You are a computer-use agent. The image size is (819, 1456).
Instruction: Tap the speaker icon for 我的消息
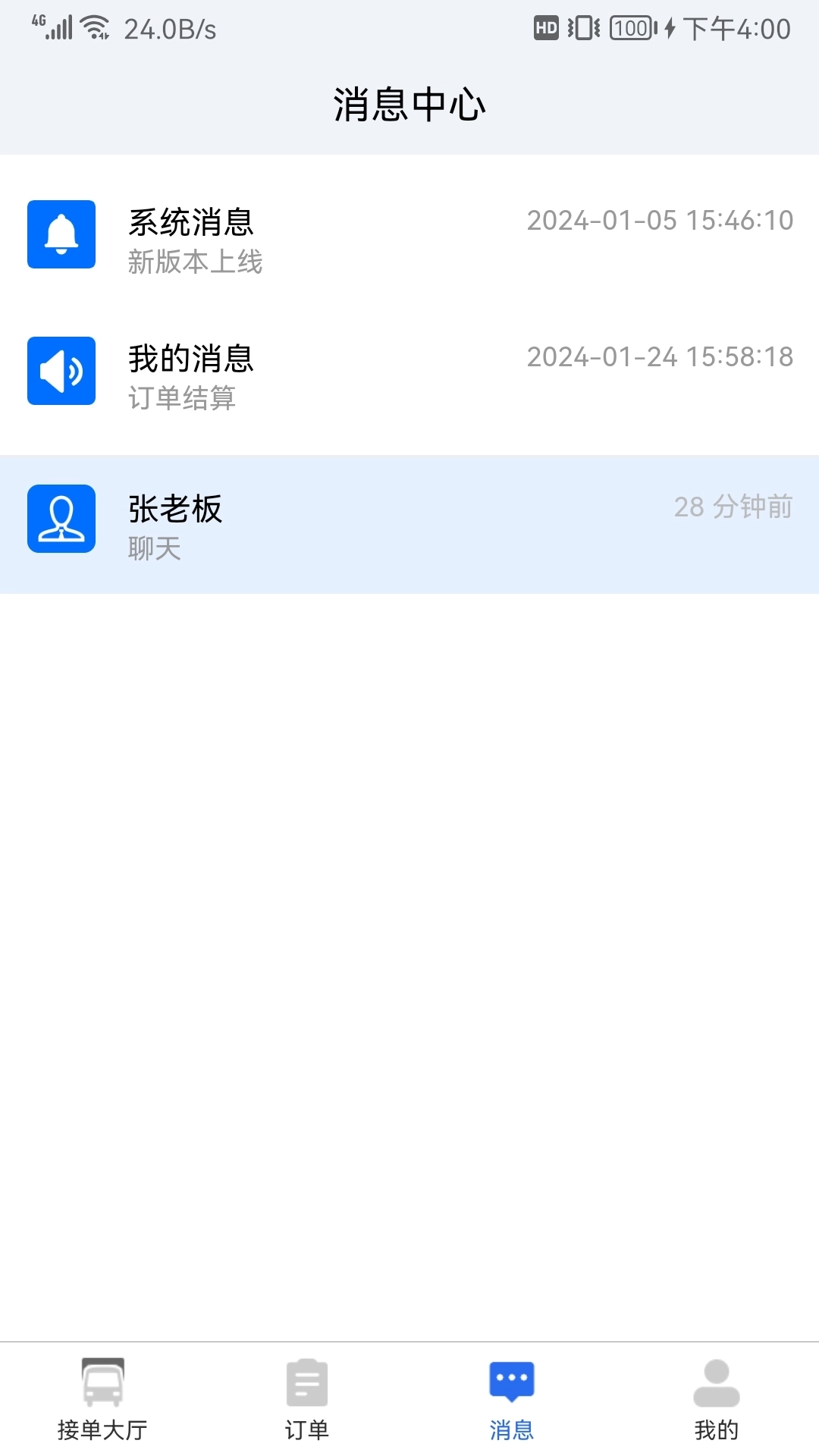(x=61, y=372)
